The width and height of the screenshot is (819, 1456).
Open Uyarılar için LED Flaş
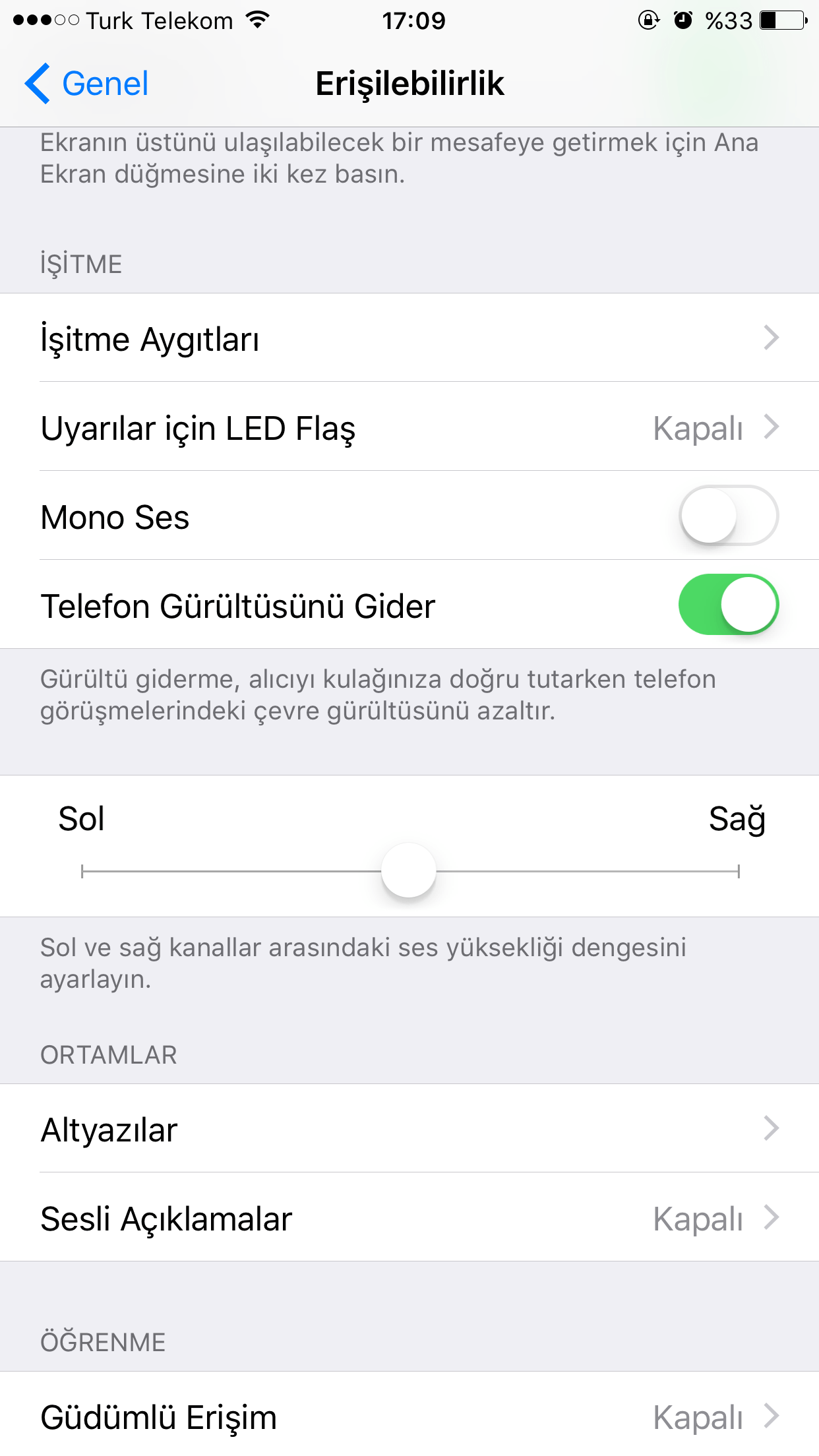pyautogui.click(x=409, y=427)
